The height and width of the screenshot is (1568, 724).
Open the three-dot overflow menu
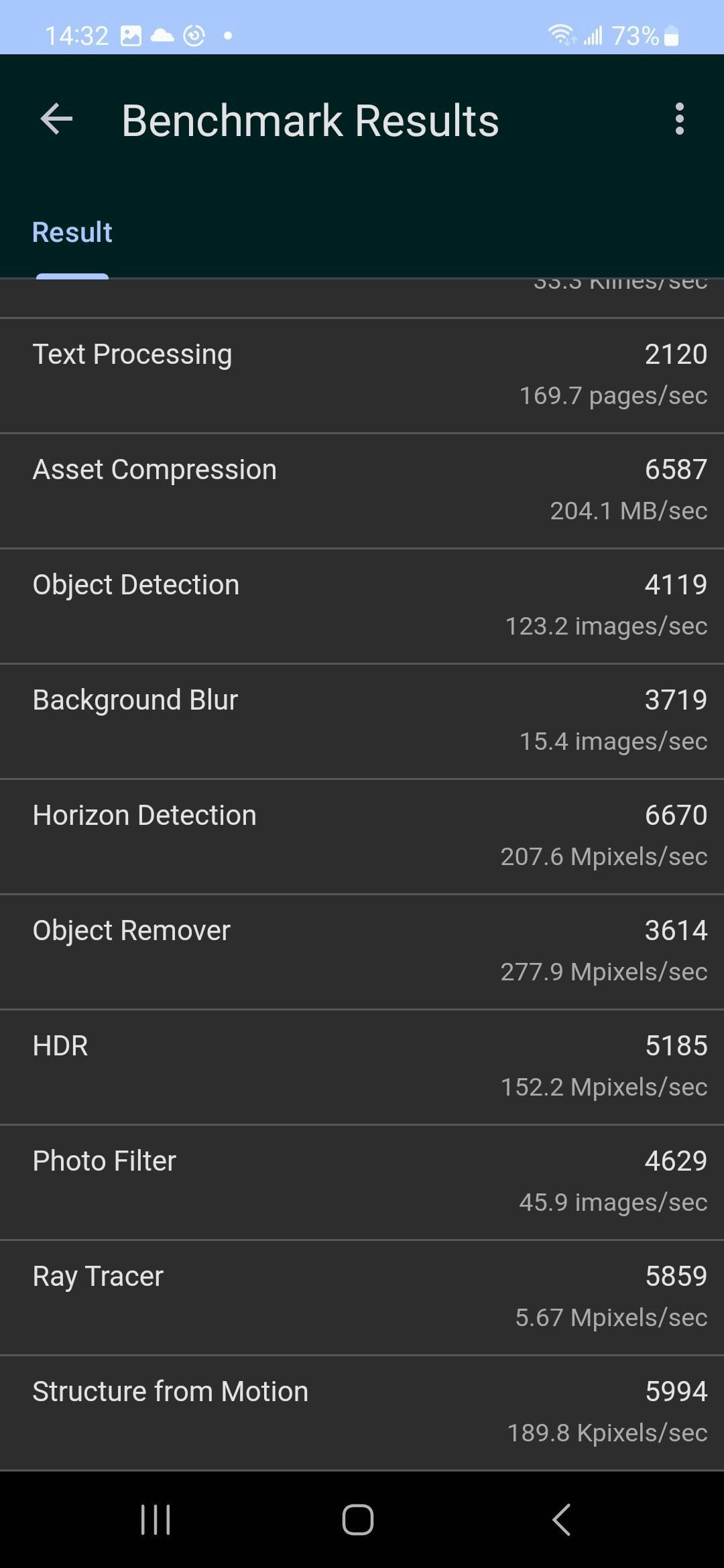pyautogui.click(x=680, y=119)
